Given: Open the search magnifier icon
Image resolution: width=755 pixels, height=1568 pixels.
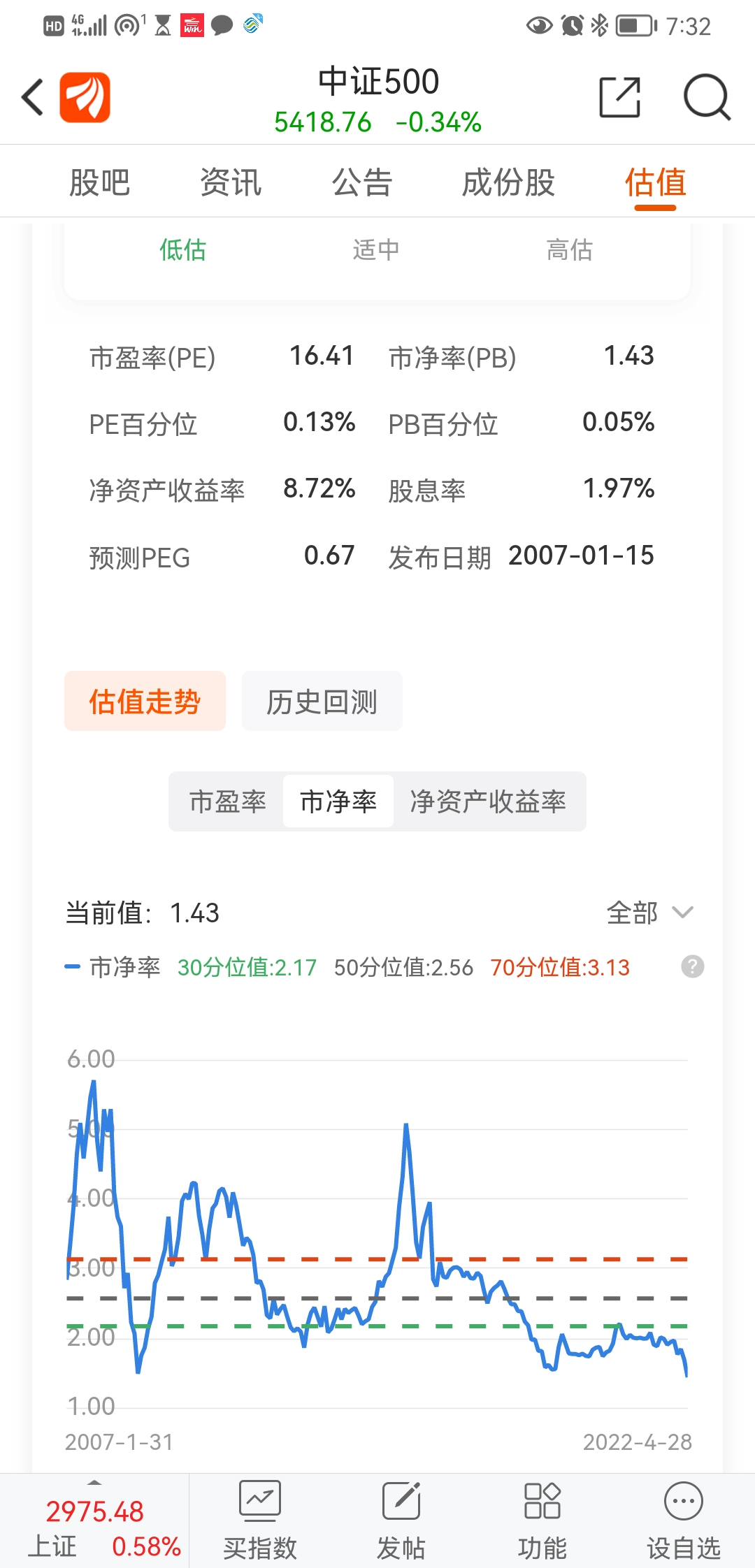Looking at the screenshot, I should 706,97.
